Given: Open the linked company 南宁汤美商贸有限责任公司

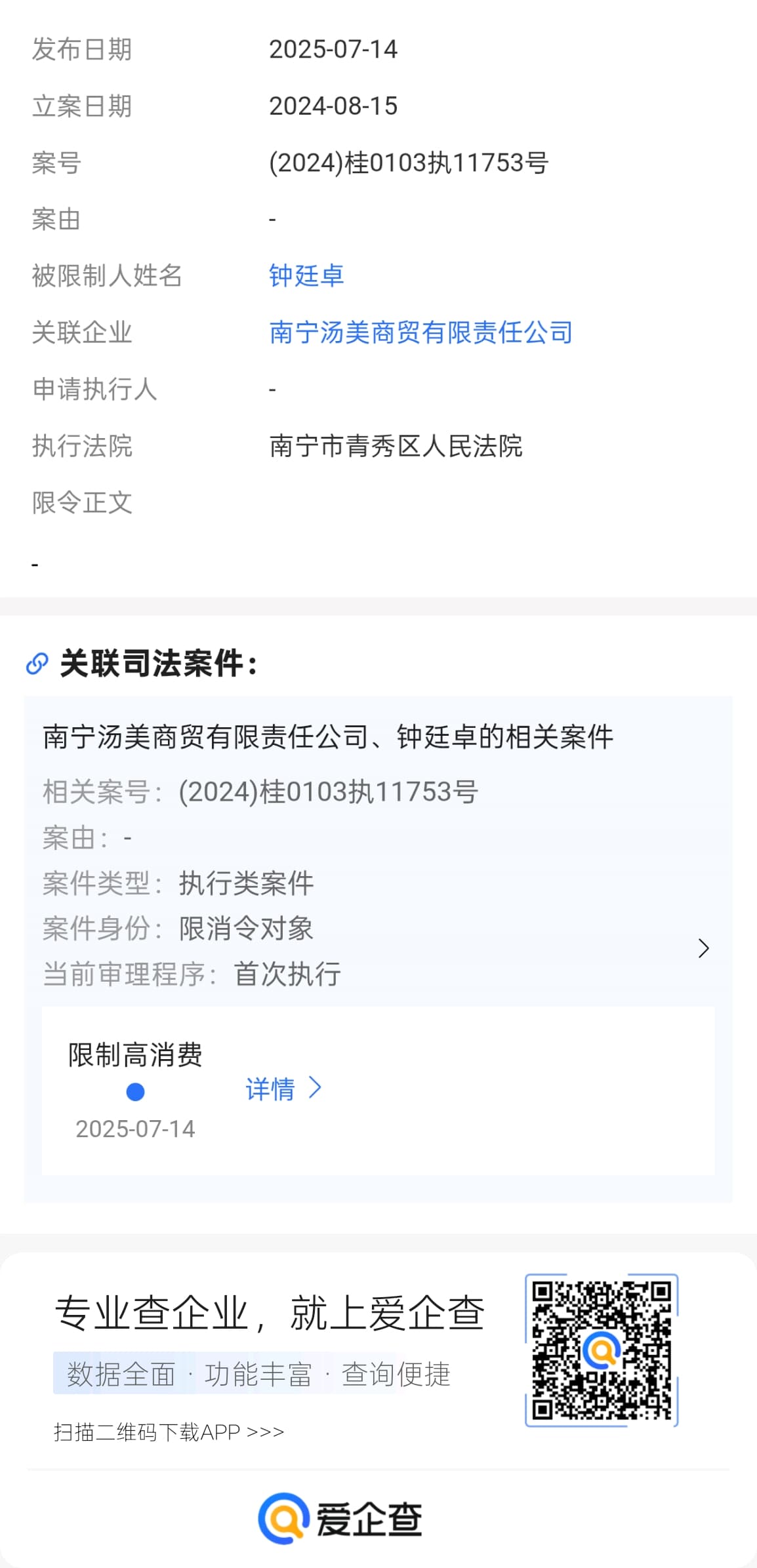Looking at the screenshot, I should 420,332.
